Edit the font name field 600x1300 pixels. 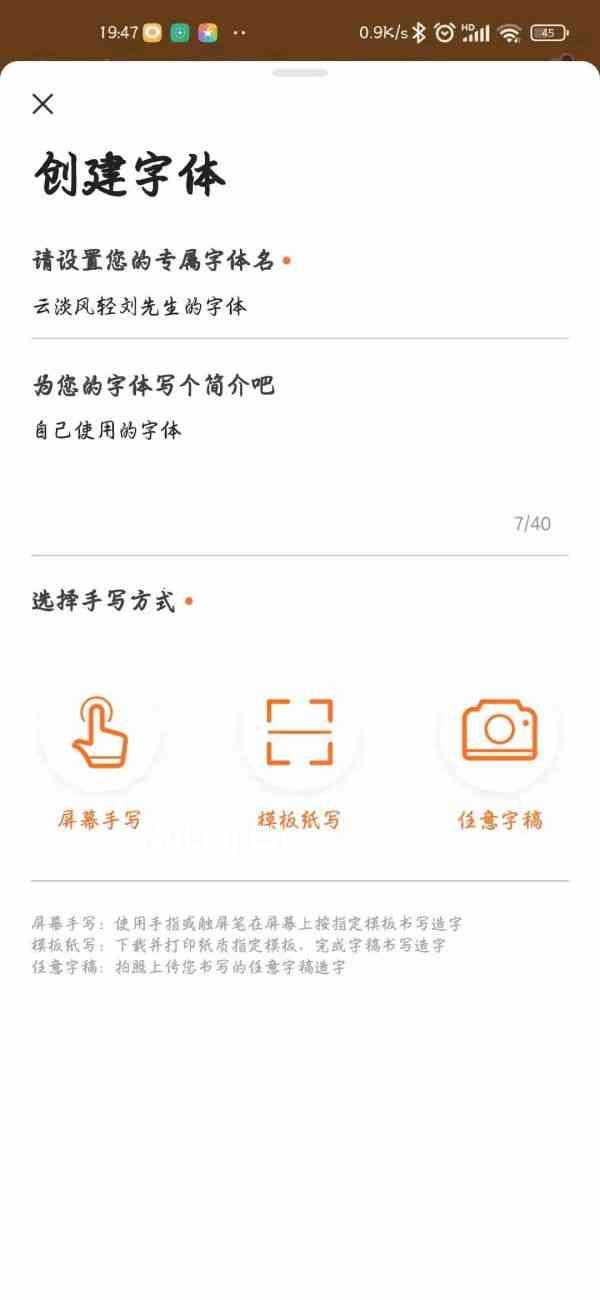point(300,307)
